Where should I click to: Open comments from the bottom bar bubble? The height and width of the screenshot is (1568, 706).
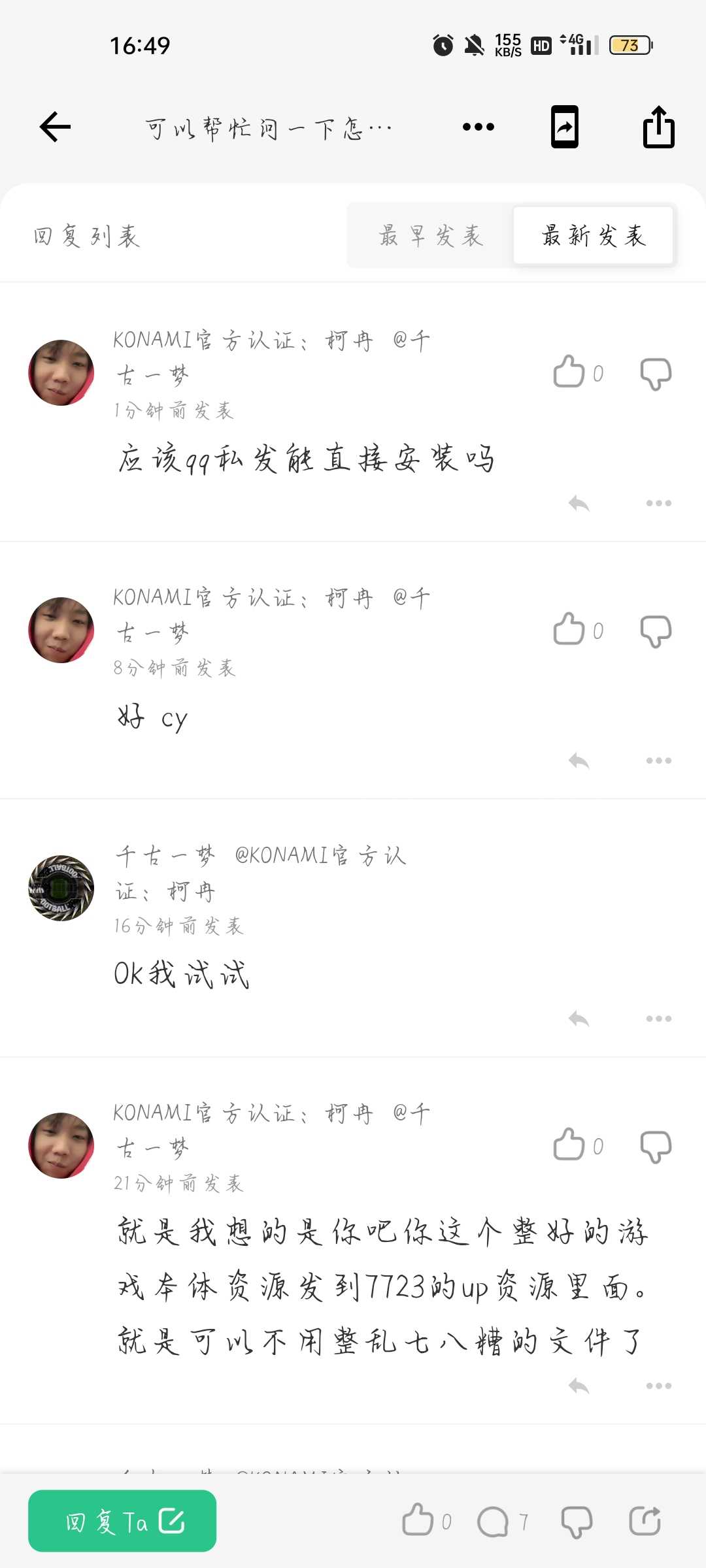[493, 1521]
